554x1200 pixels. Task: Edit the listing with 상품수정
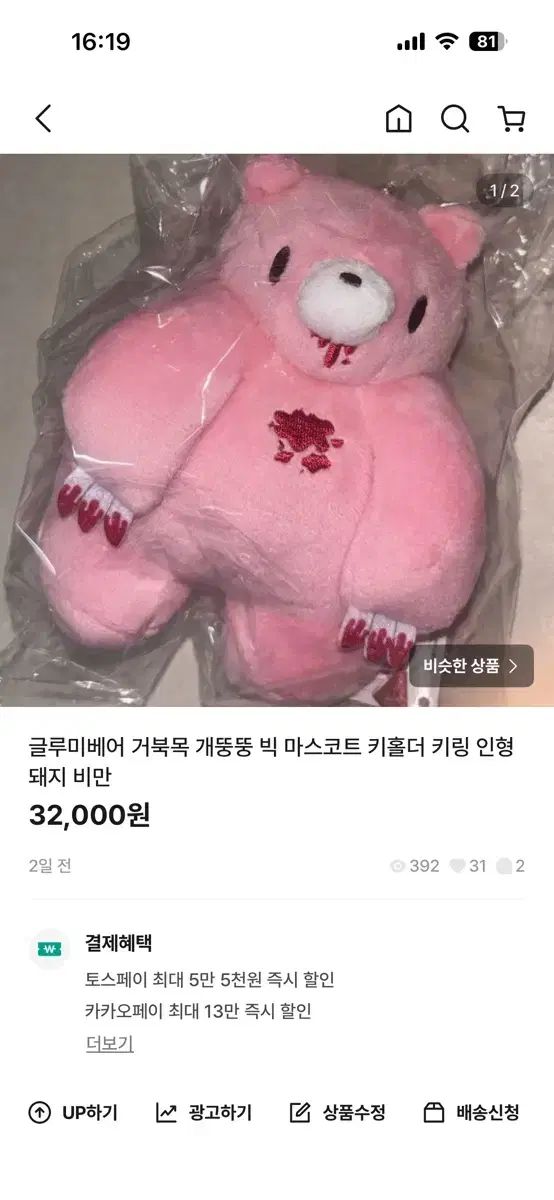click(x=337, y=1112)
